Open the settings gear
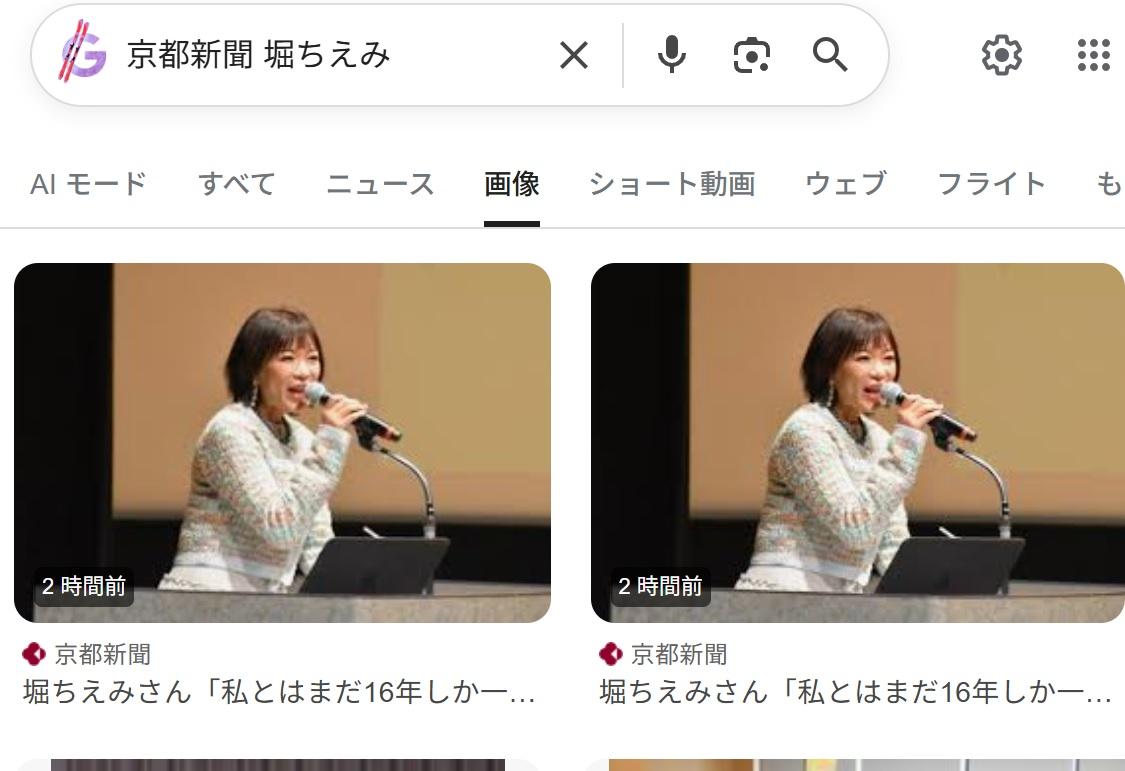This screenshot has height=771, width=1125. [1002, 55]
